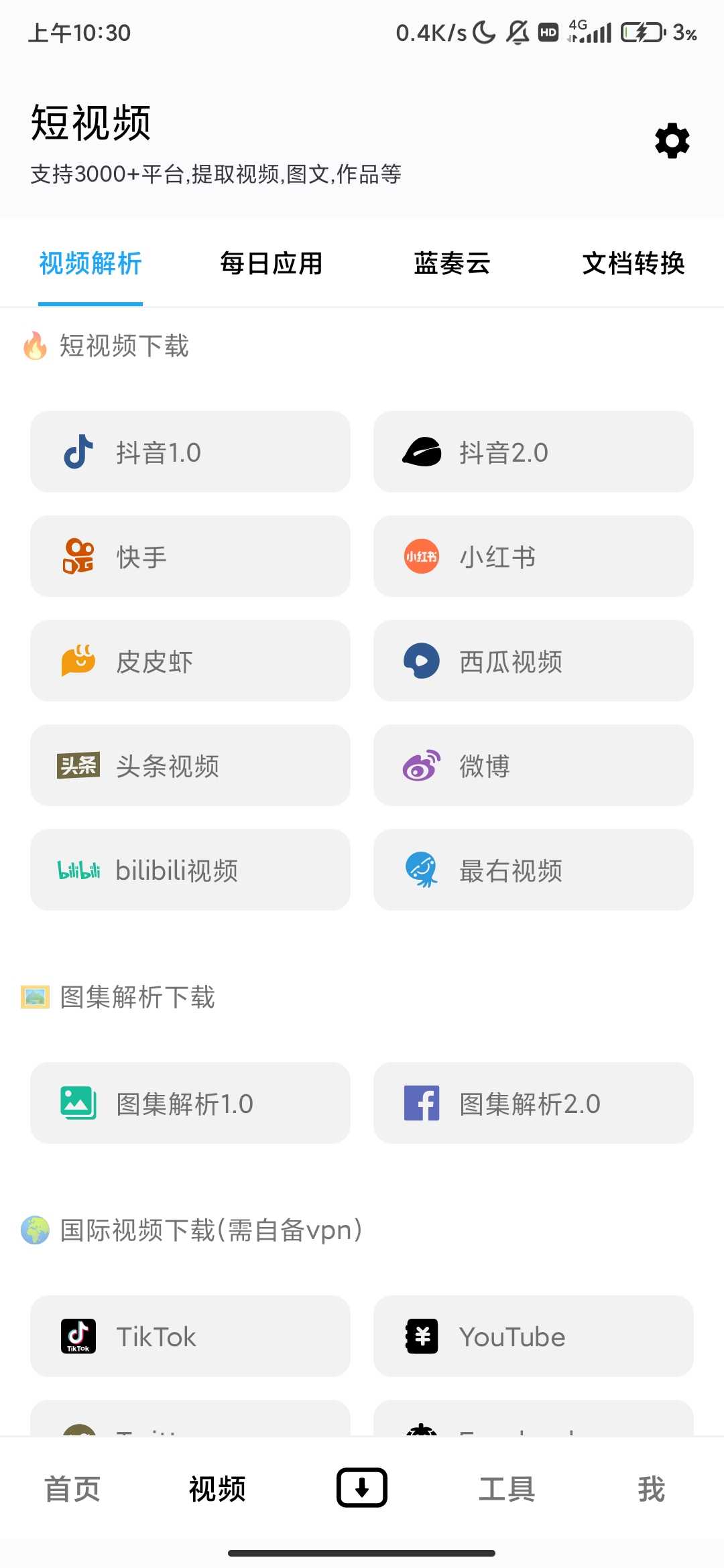Launch 图集解析2.0 tool
Image resolution: width=724 pixels, height=1568 pixels.
[x=534, y=1104]
